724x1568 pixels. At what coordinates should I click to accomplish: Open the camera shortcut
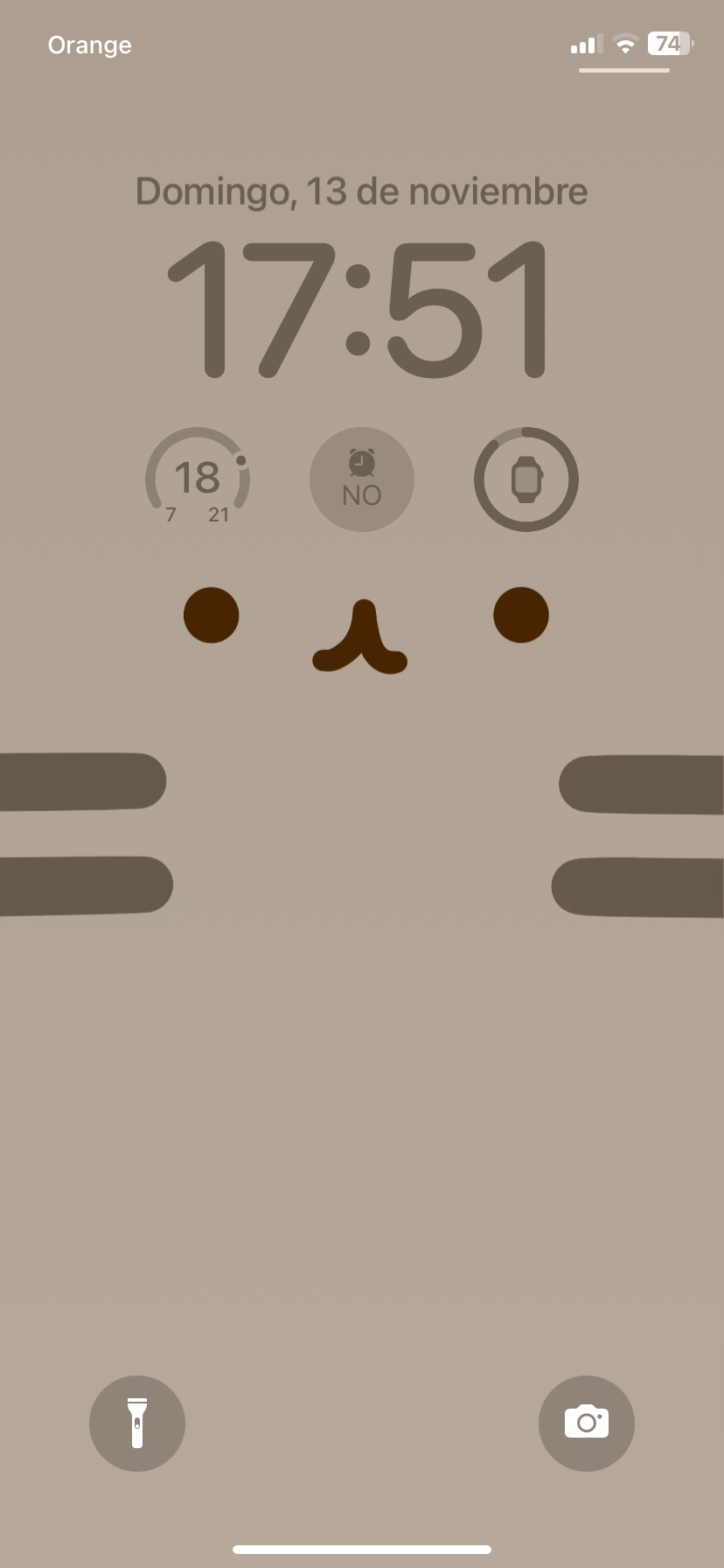click(x=587, y=1423)
